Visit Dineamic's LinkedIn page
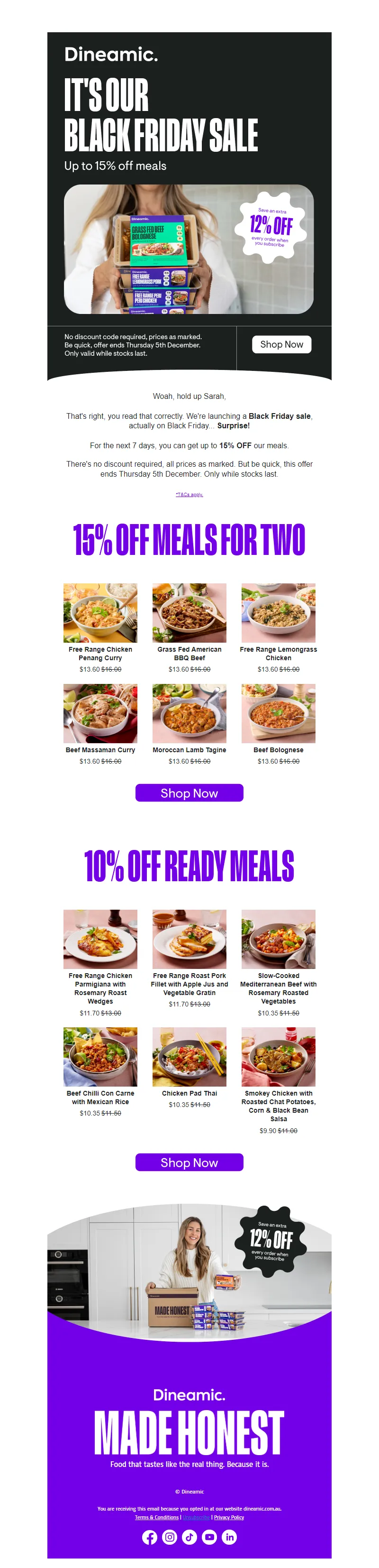The width and height of the screenshot is (379, 1568). [x=229, y=1538]
